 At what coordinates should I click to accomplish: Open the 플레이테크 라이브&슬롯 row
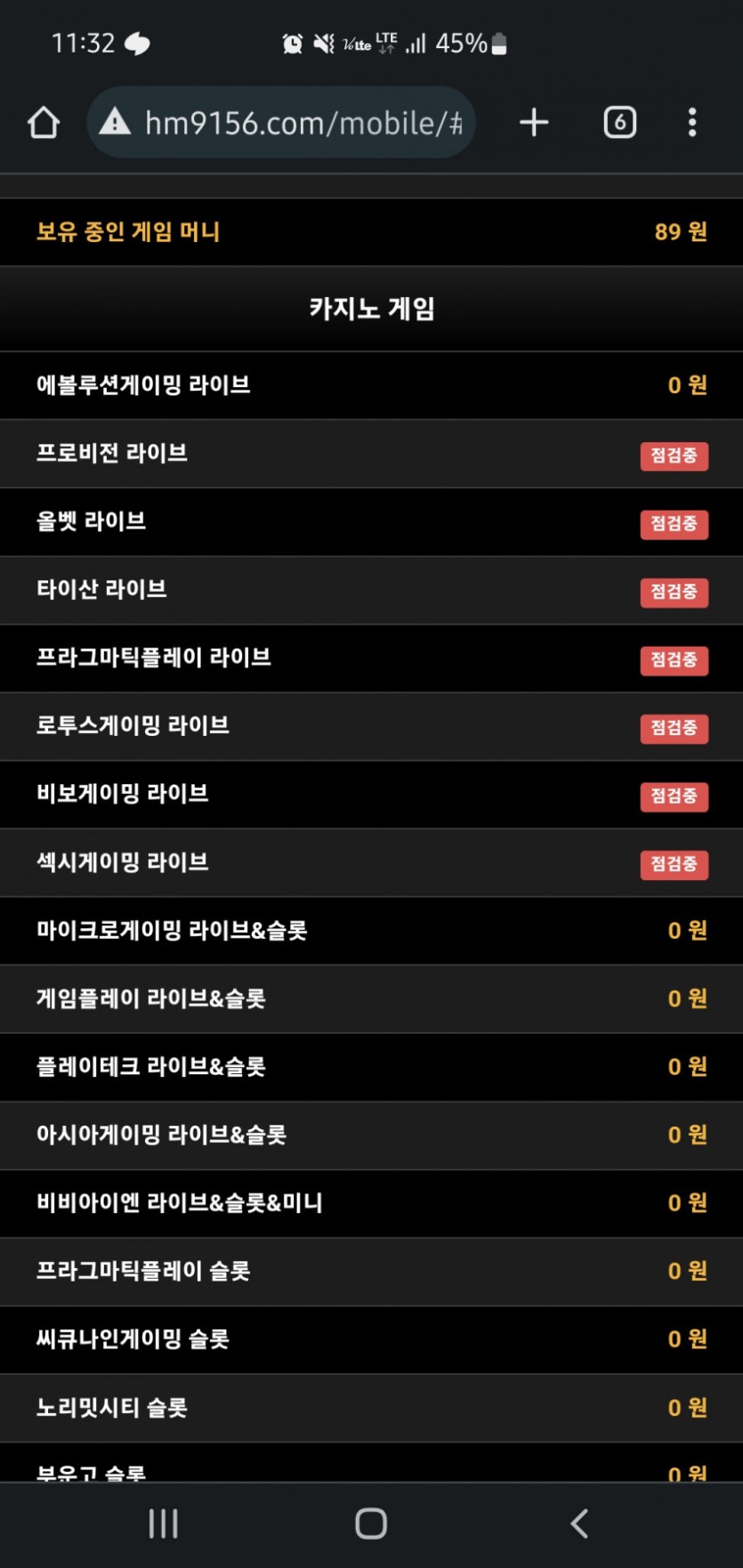[371, 1067]
